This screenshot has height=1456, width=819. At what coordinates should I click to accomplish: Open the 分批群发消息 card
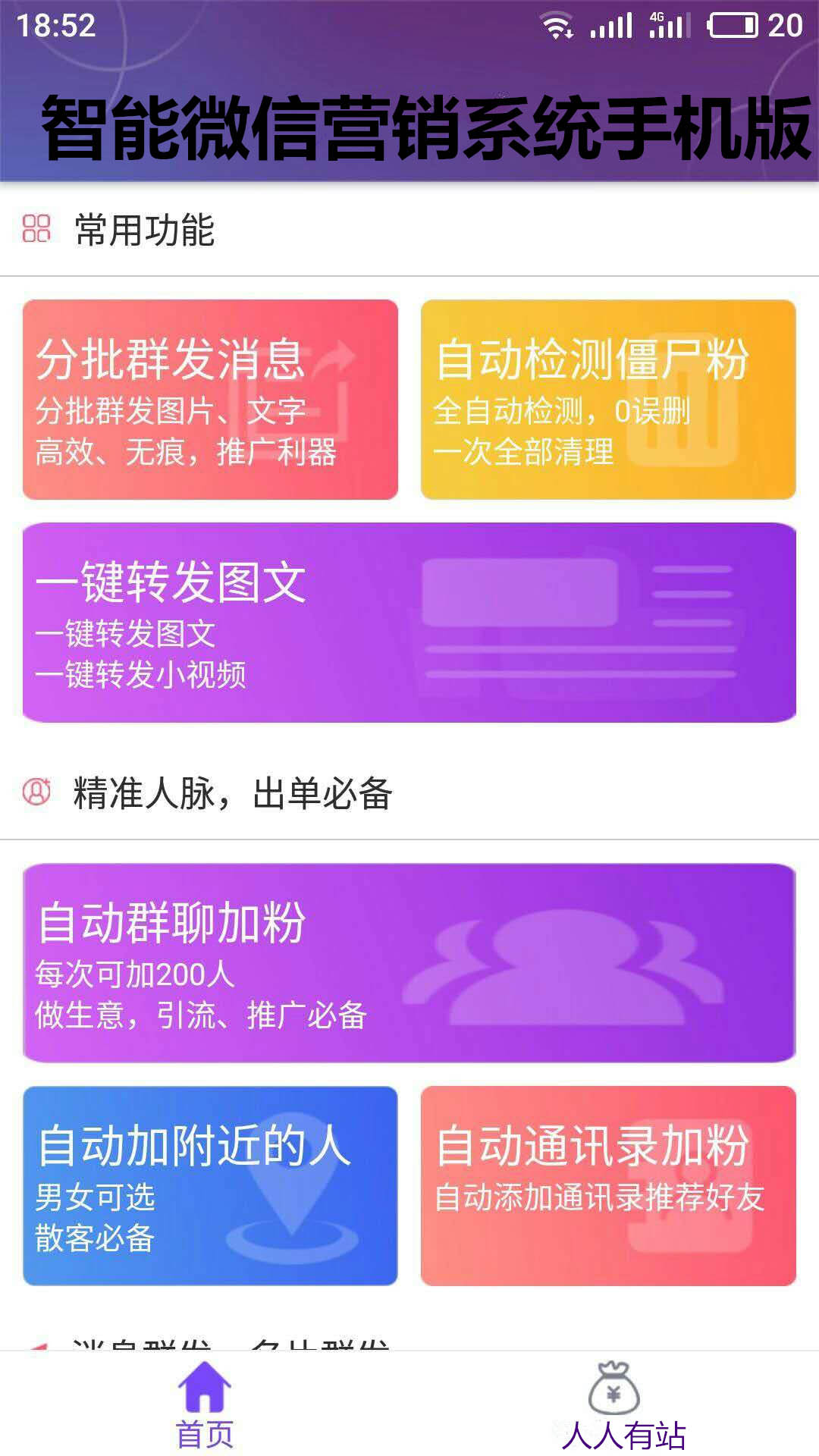tap(210, 400)
